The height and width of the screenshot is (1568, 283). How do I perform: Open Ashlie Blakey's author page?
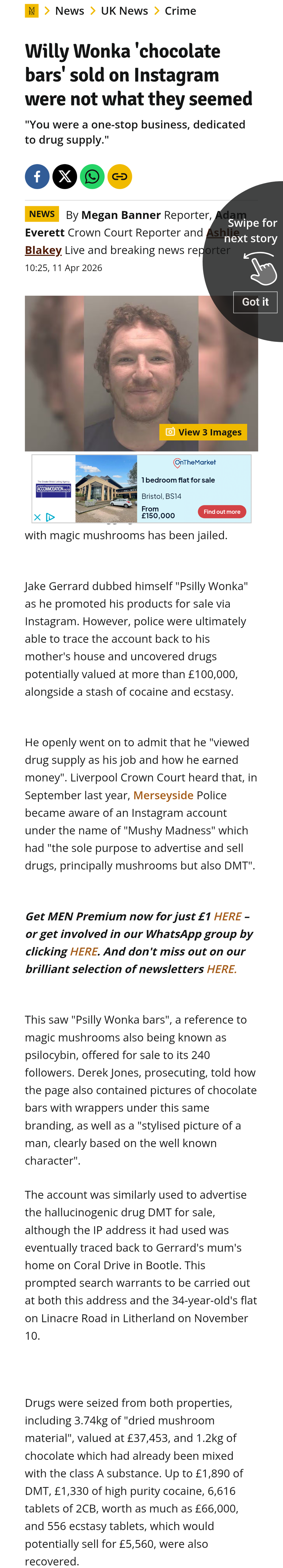[x=42, y=250]
